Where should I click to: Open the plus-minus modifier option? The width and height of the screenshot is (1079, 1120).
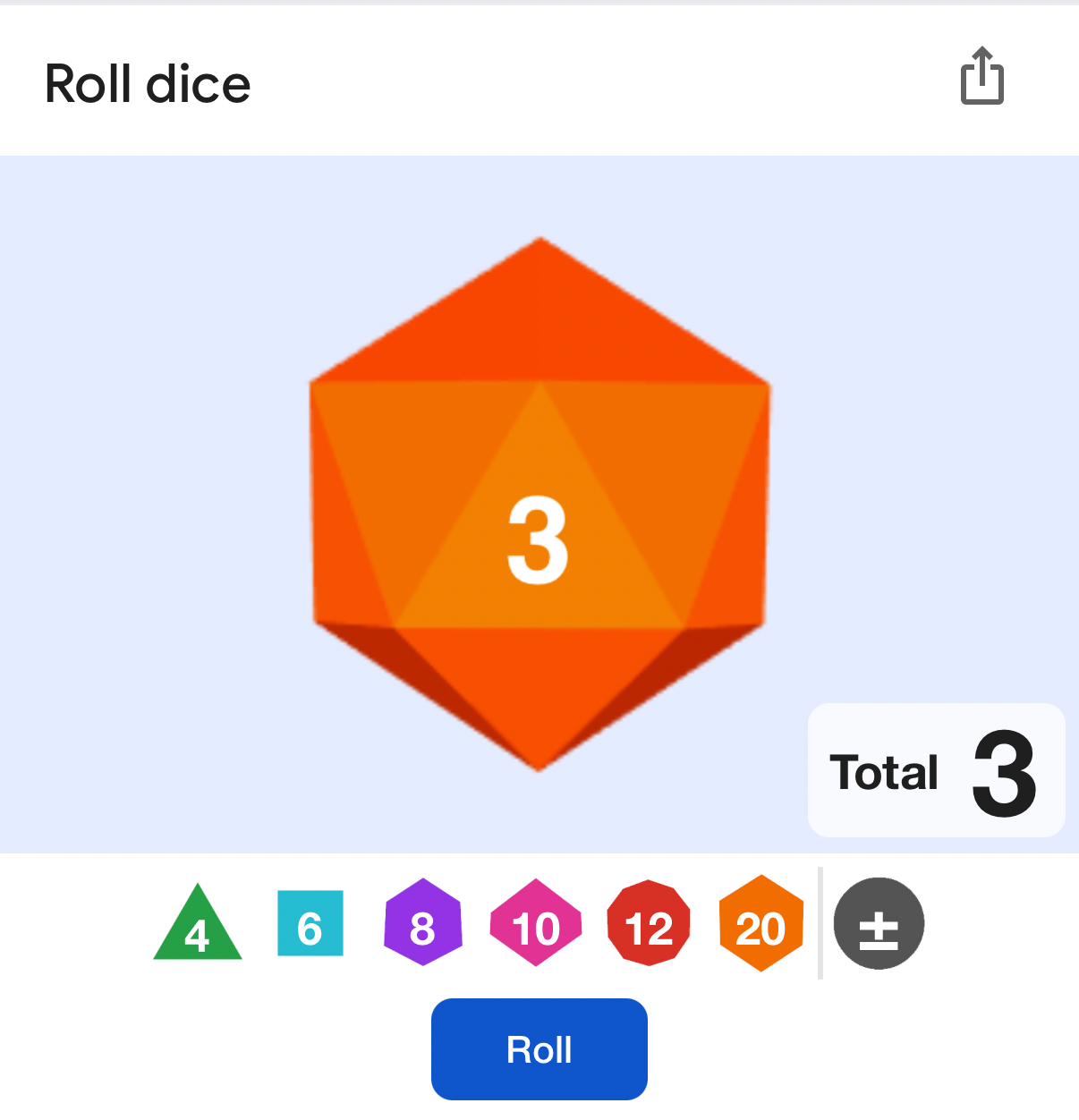(x=879, y=923)
